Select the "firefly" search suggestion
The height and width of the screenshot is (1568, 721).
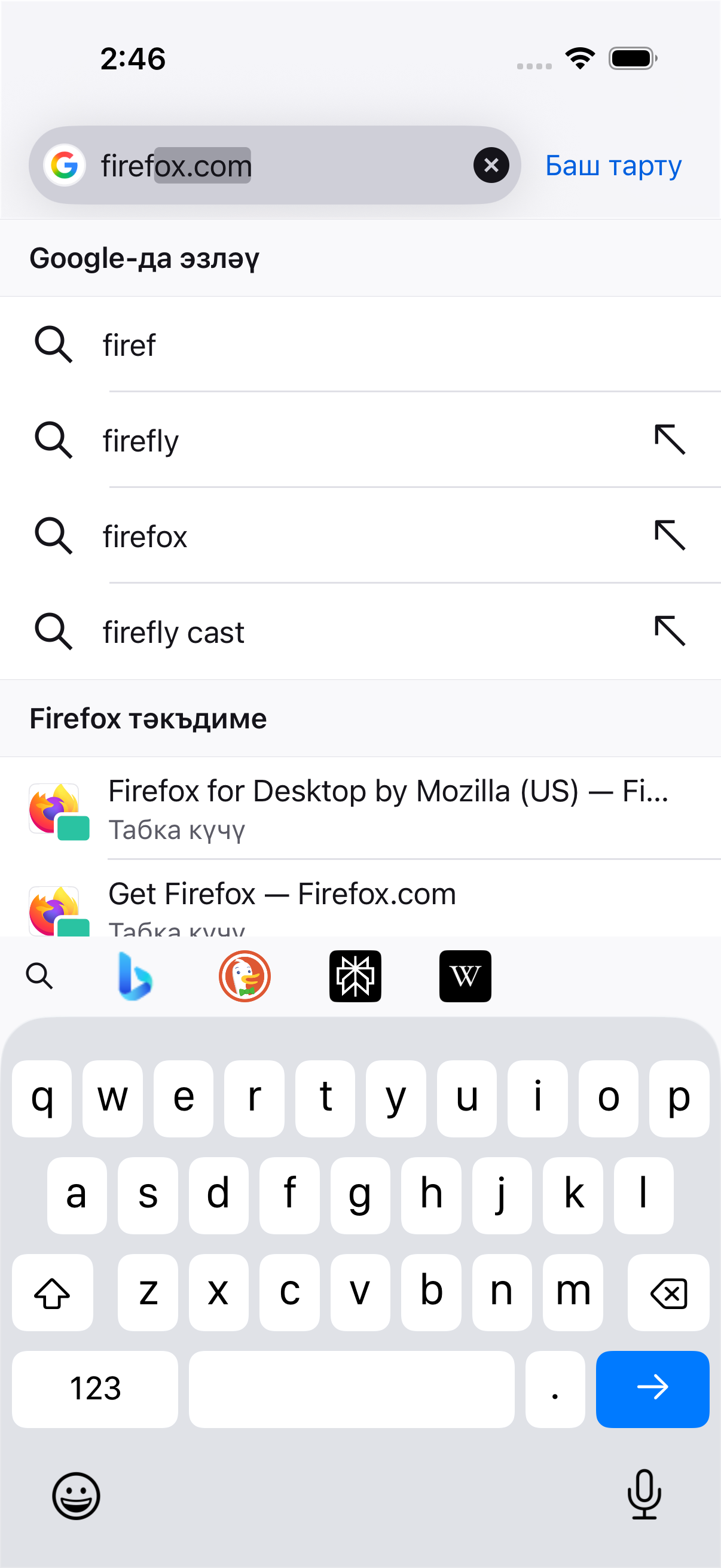pyautogui.click(x=360, y=440)
